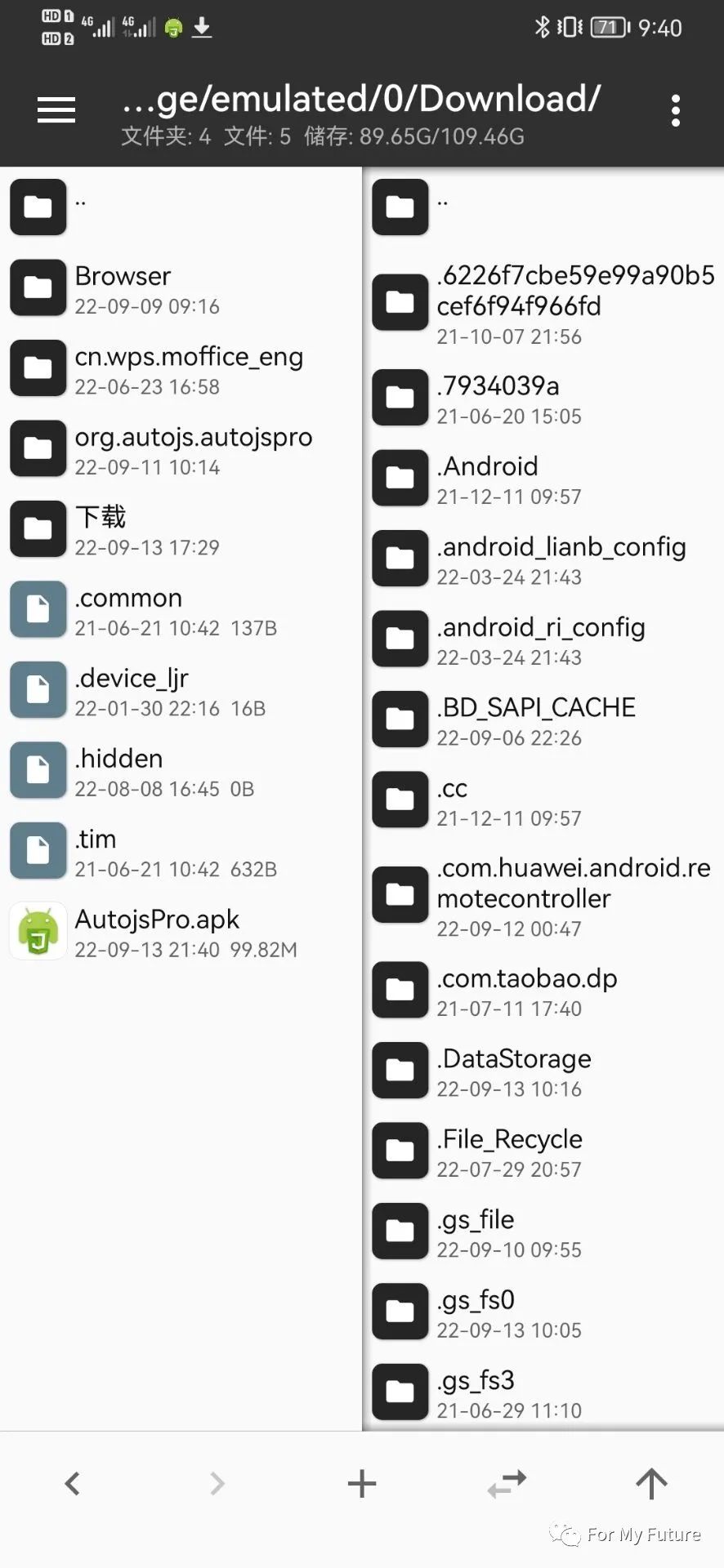Open the .DataStorage folder
Viewport: 724px width, 1568px height.
point(543,1071)
